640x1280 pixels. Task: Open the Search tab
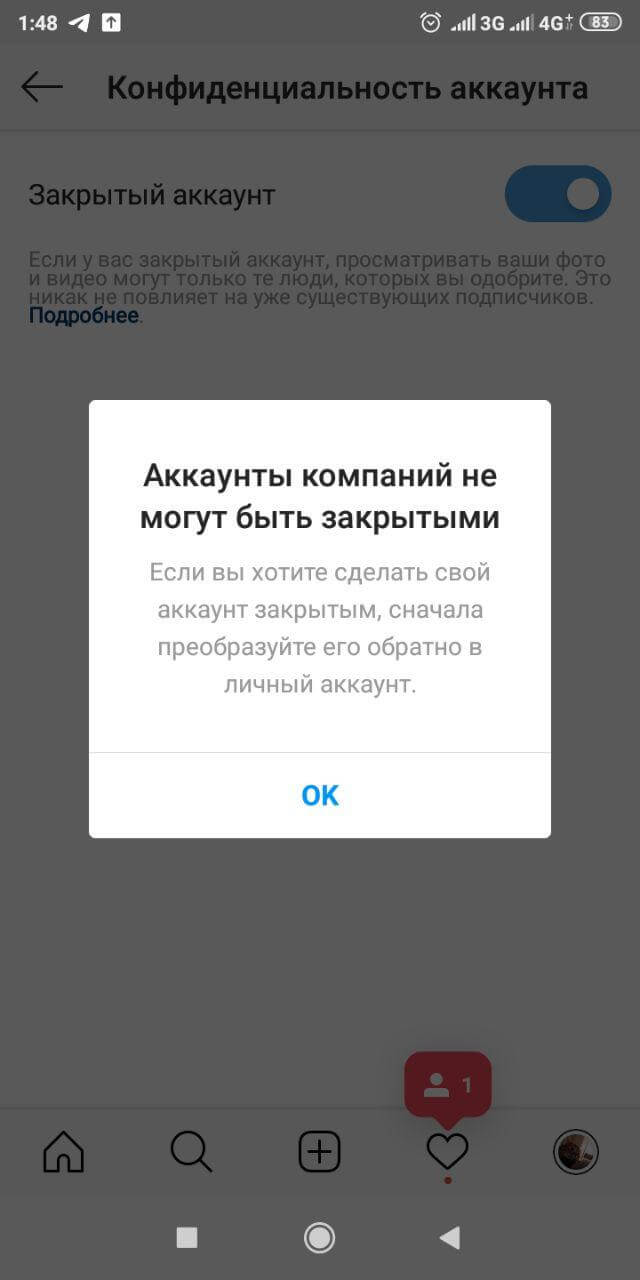(191, 1152)
